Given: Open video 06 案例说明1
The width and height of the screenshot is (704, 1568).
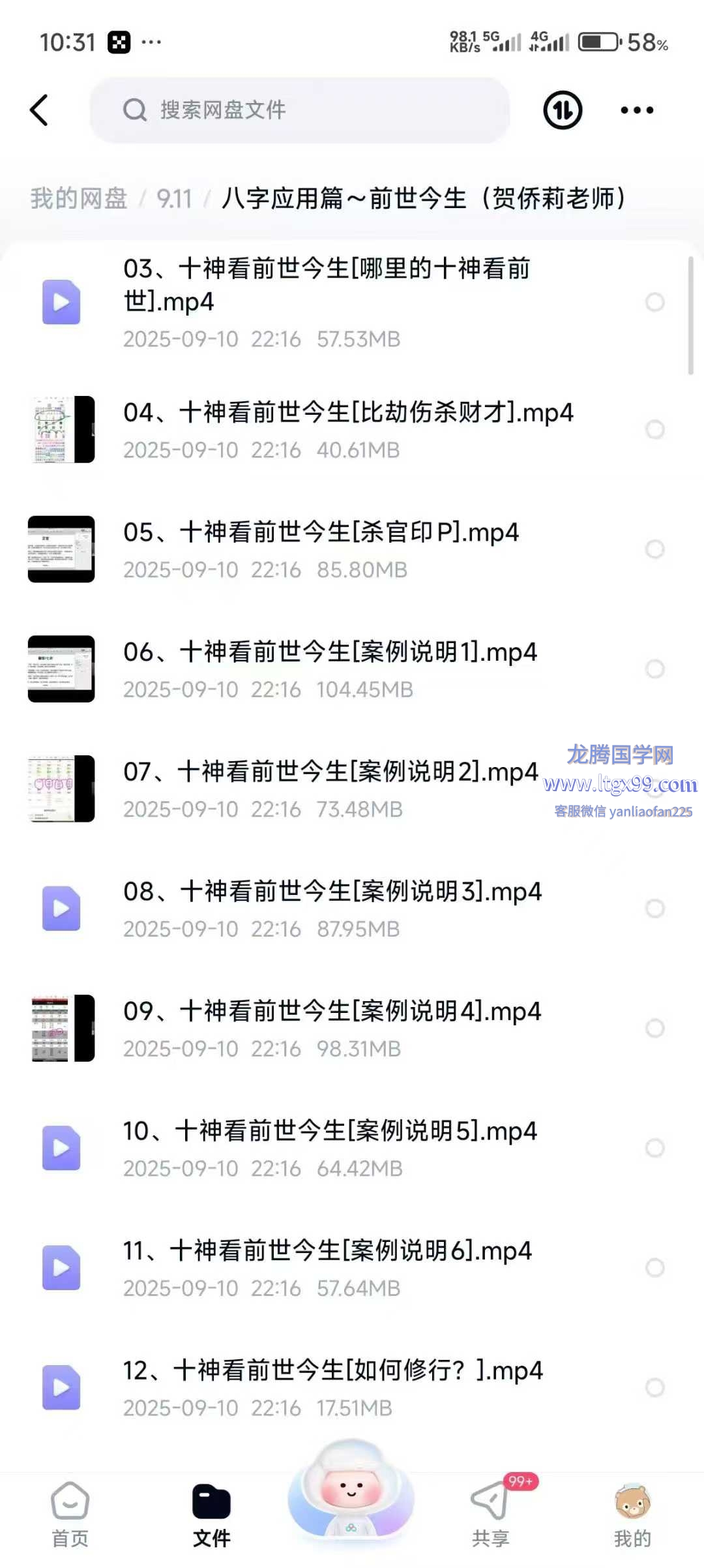Looking at the screenshot, I should click(330, 652).
